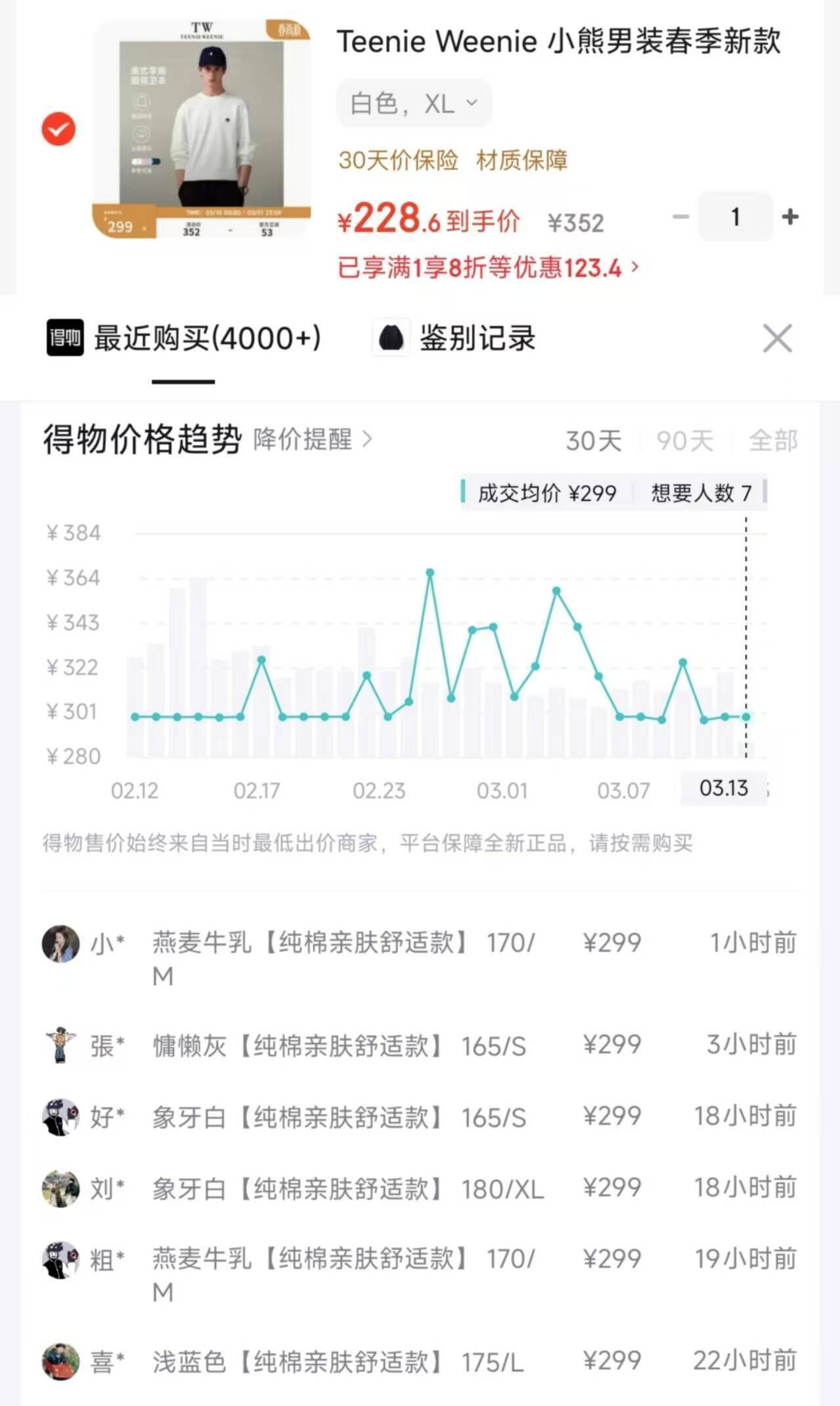Click the 30天价保险 service label
The image size is (840, 1406).
(x=397, y=160)
